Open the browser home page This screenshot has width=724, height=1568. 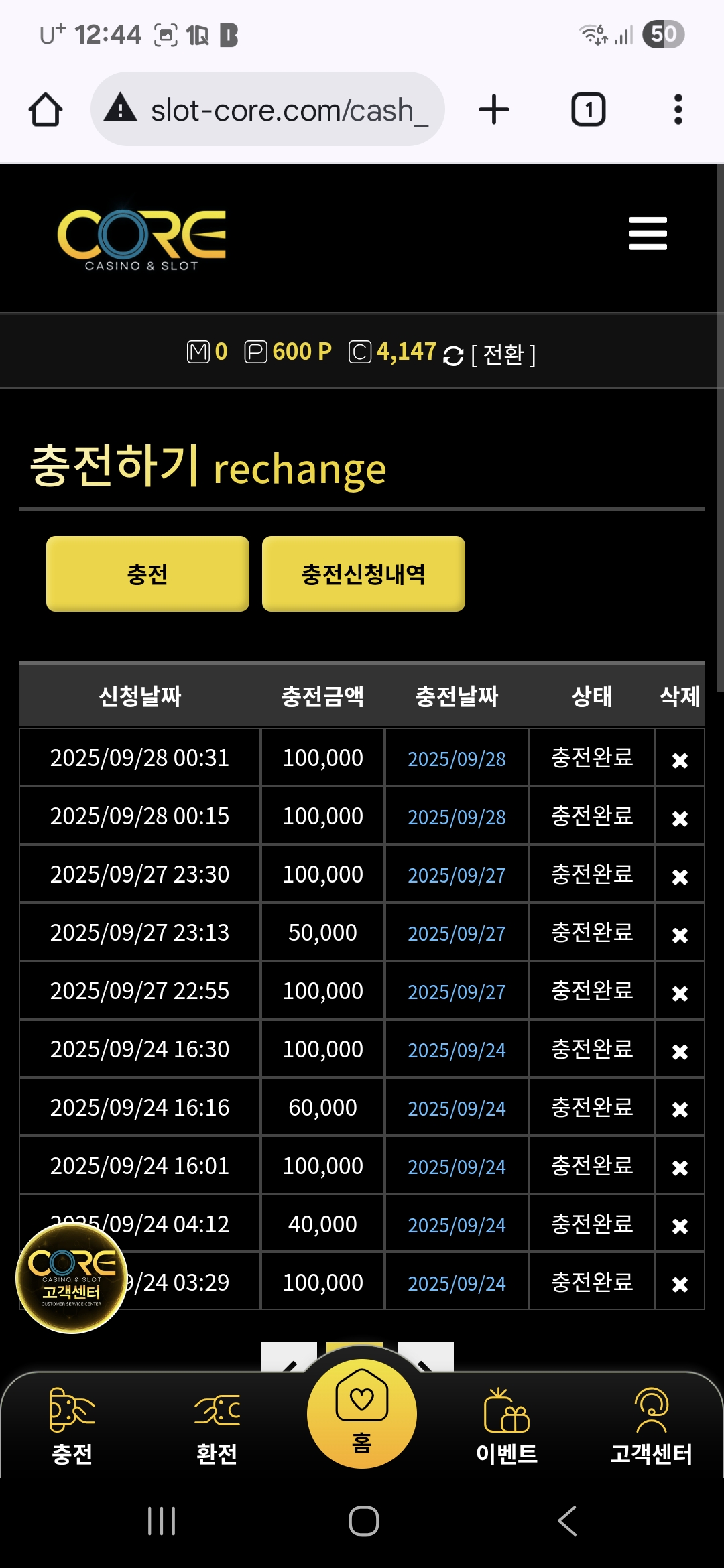pos(46,109)
